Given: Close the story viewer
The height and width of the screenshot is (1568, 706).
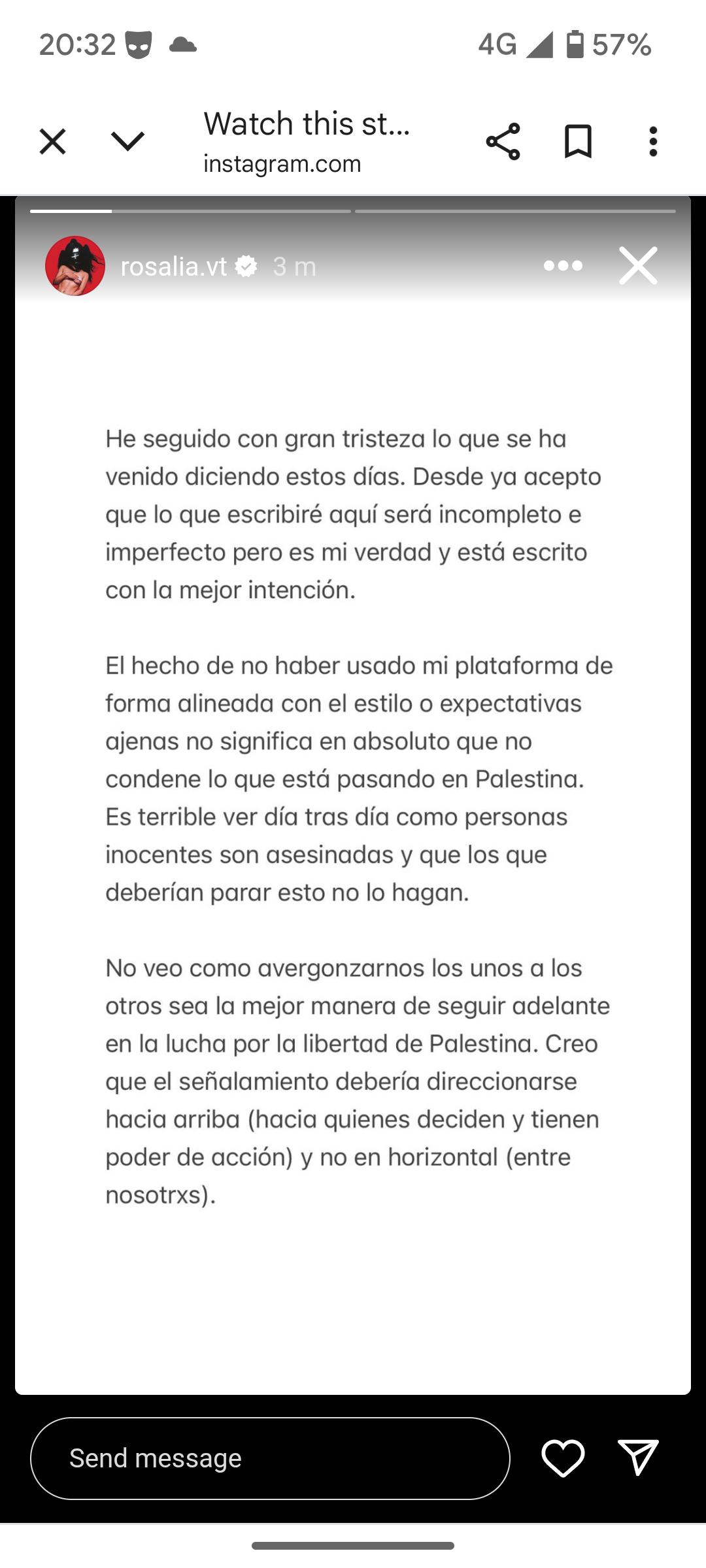Looking at the screenshot, I should (638, 266).
